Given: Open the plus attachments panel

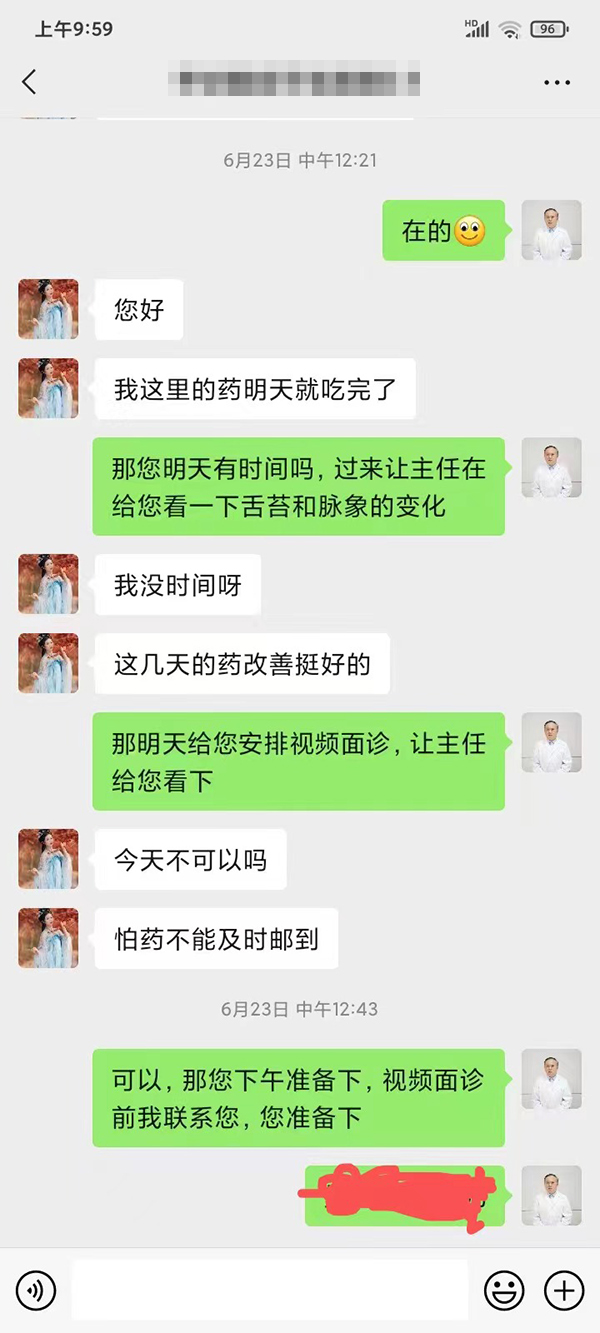Looking at the screenshot, I should (x=564, y=1291).
